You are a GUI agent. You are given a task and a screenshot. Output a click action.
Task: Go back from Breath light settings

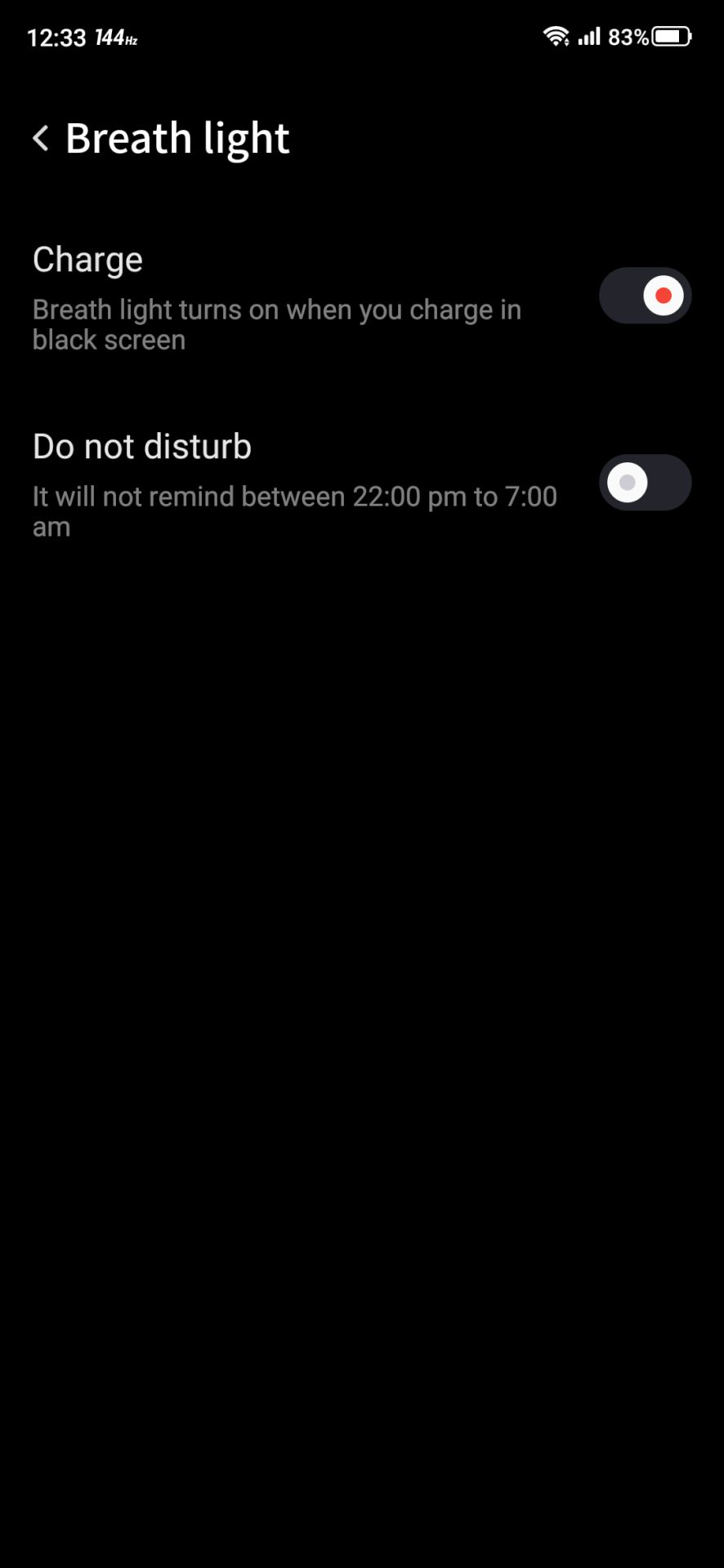pyautogui.click(x=41, y=138)
